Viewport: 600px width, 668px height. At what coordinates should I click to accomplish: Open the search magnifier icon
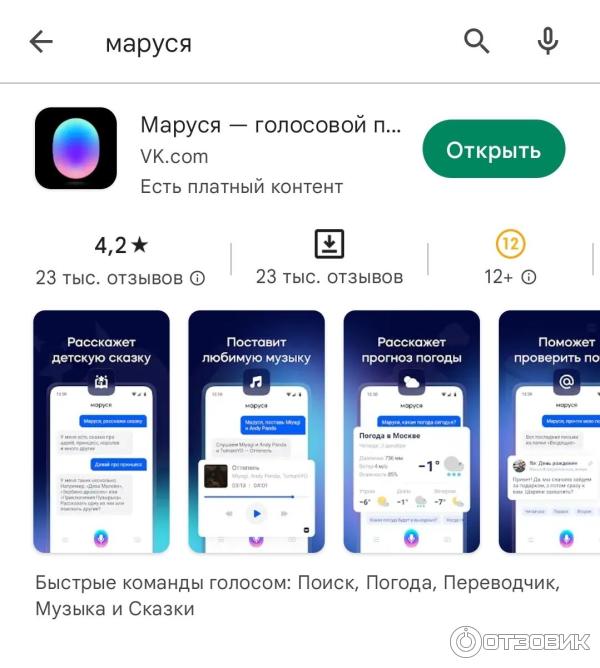tap(477, 42)
